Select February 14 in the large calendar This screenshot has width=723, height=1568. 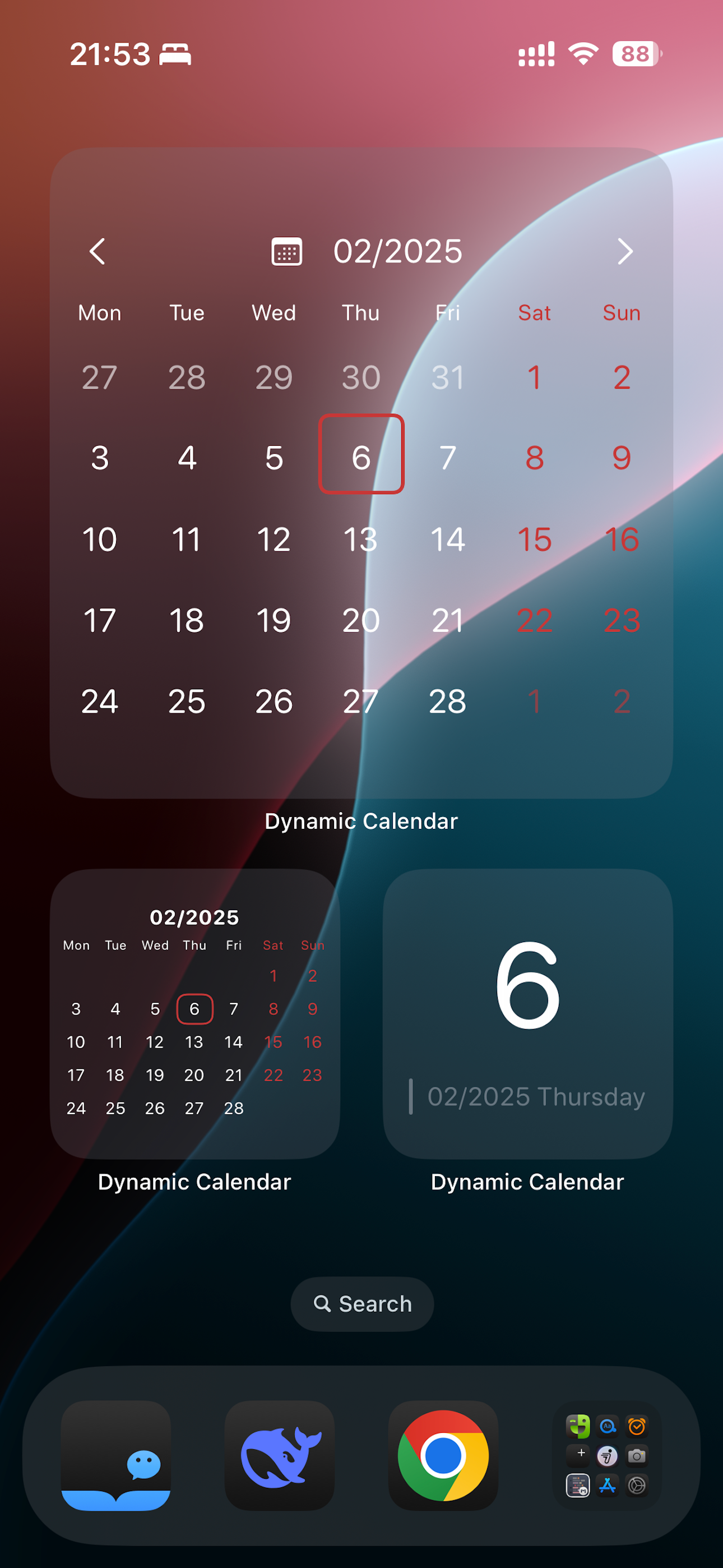[x=447, y=539]
